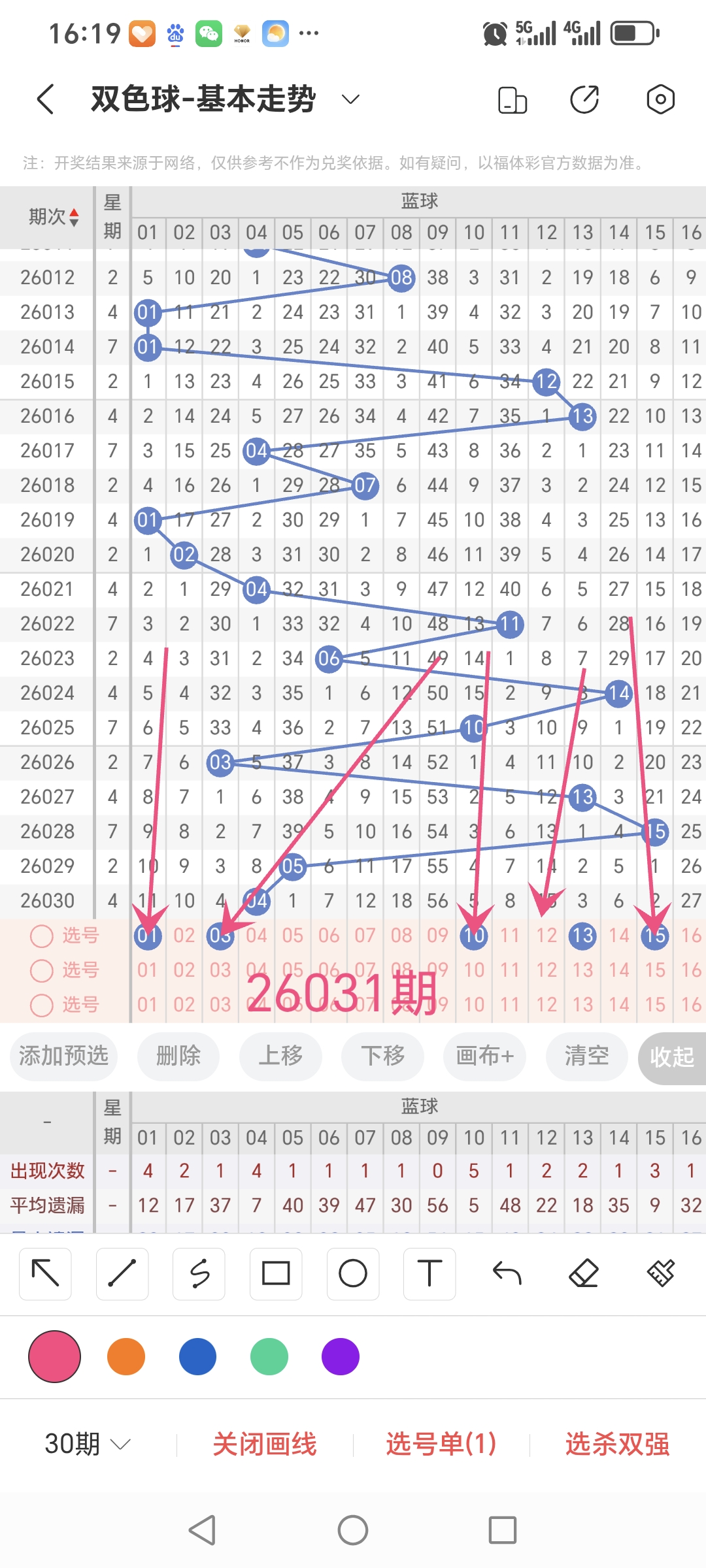Image resolution: width=706 pixels, height=1568 pixels.
Task: Choose the rectangle drawing tool
Action: coord(276,1273)
